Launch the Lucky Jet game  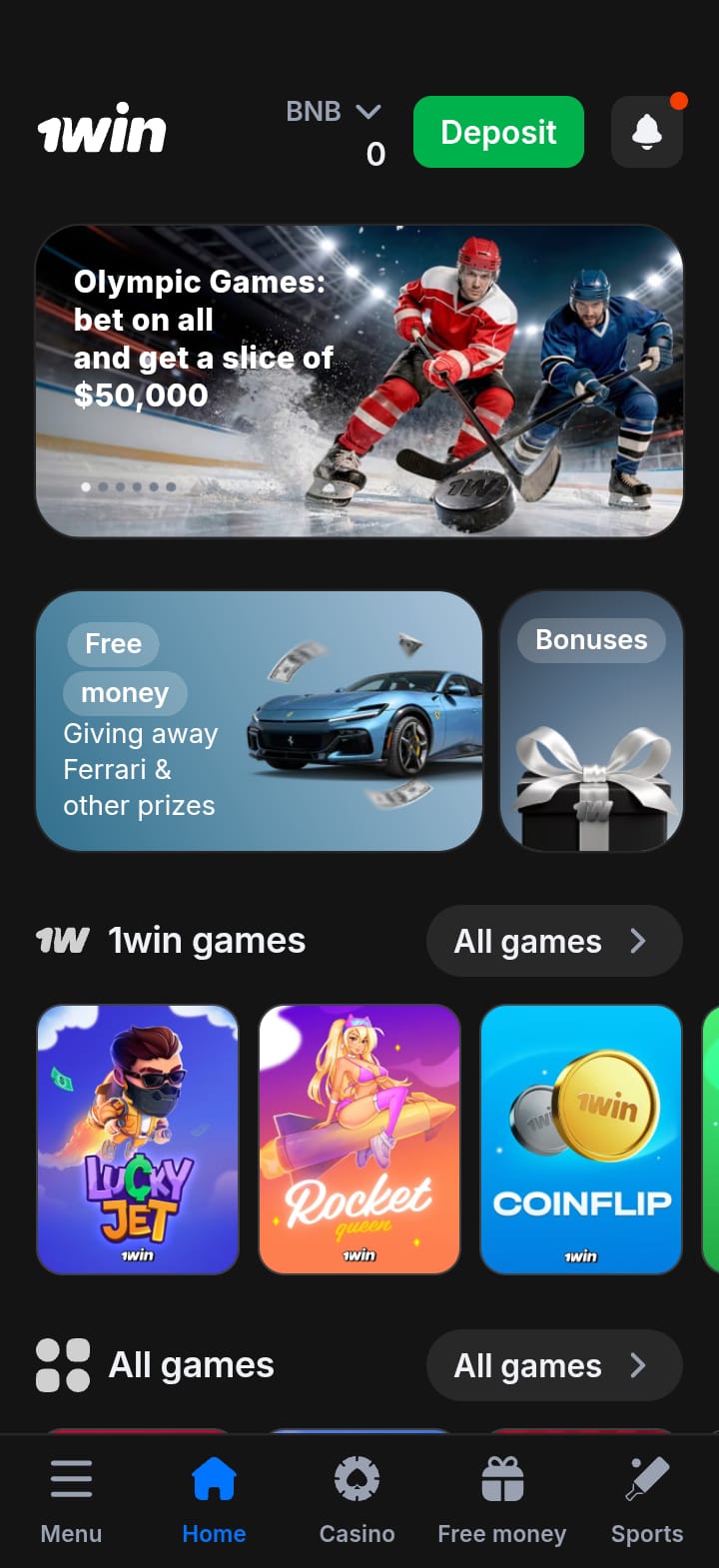138,1140
